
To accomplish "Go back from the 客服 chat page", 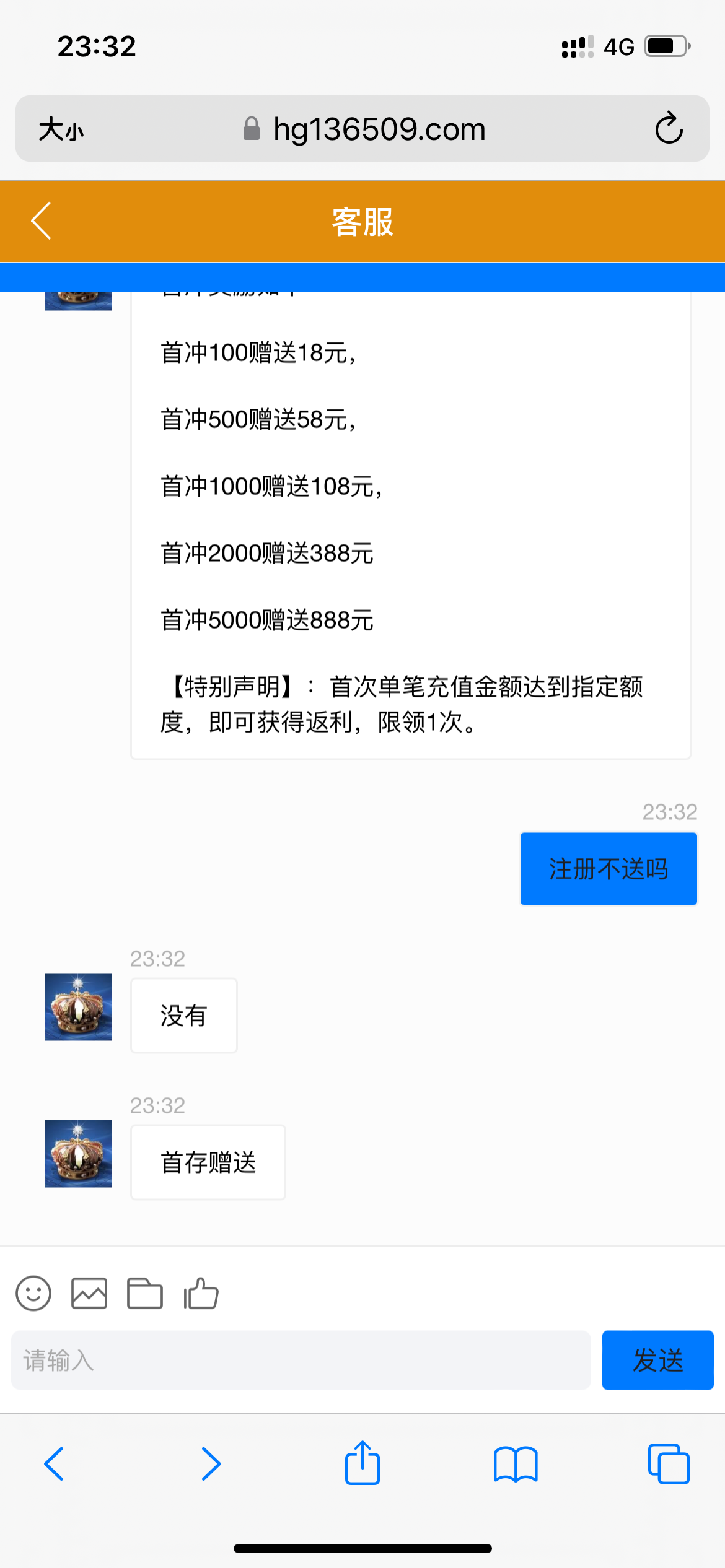I will click(x=41, y=220).
